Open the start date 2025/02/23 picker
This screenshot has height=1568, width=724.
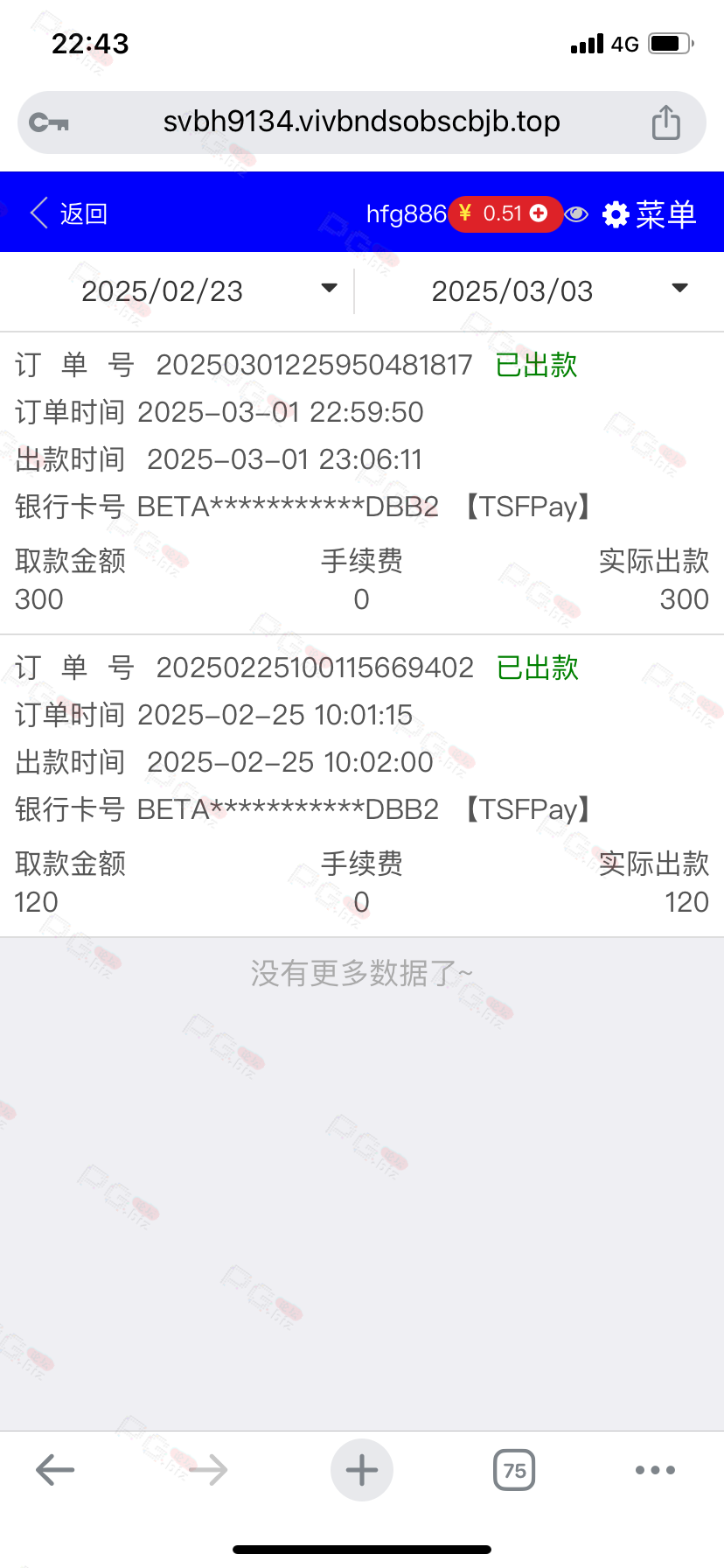point(176,290)
